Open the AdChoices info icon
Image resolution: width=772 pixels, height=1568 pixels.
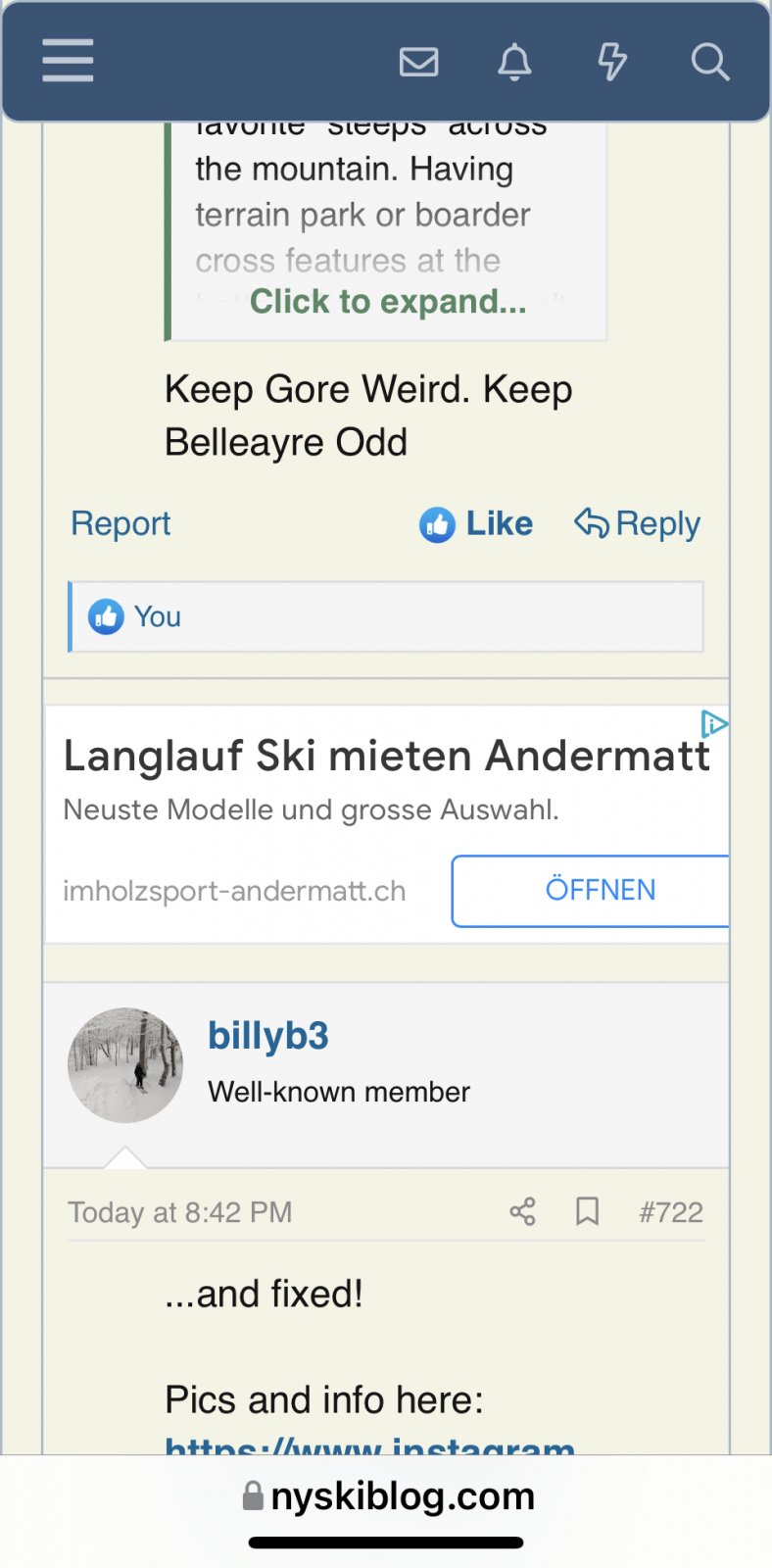[x=714, y=724]
